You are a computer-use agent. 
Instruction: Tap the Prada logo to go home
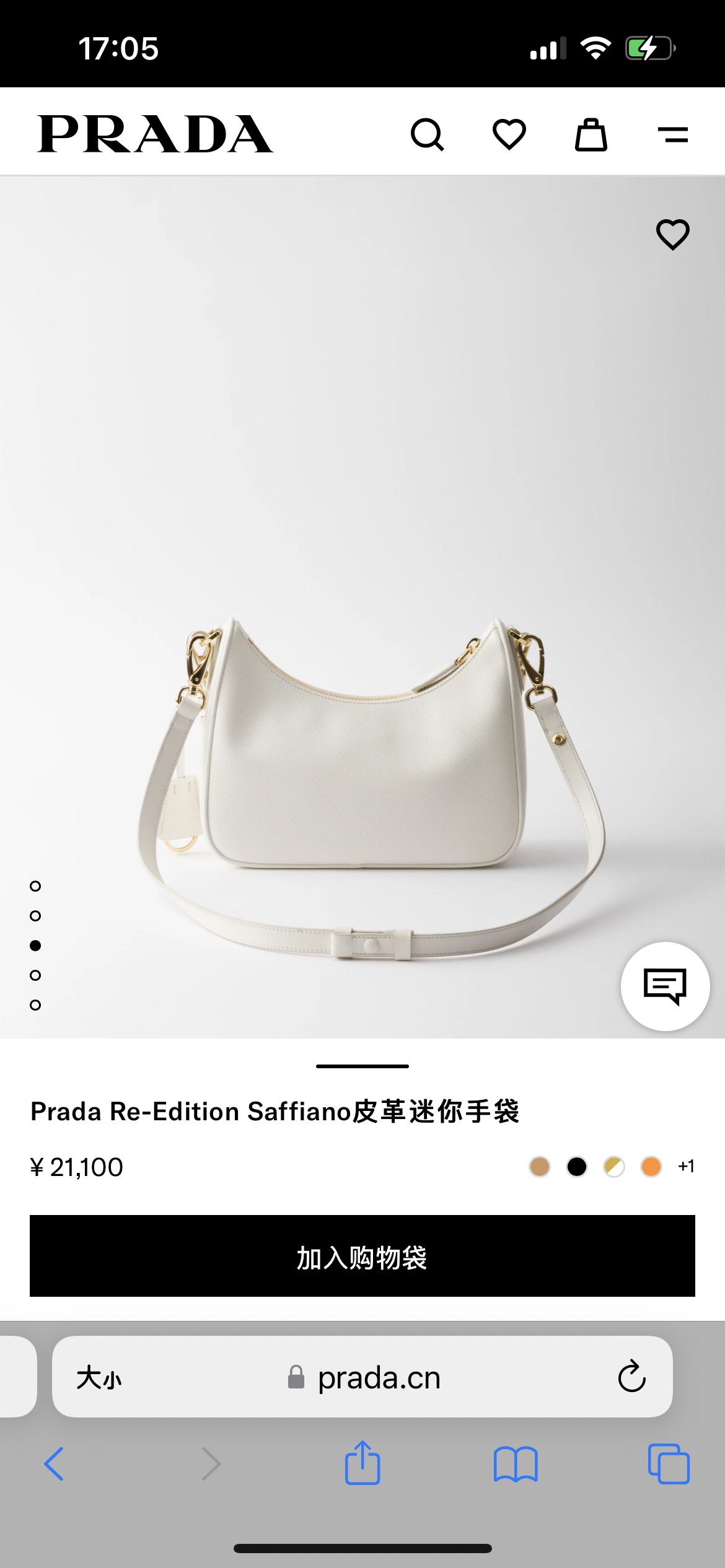pyautogui.click(x=155, y=134)
